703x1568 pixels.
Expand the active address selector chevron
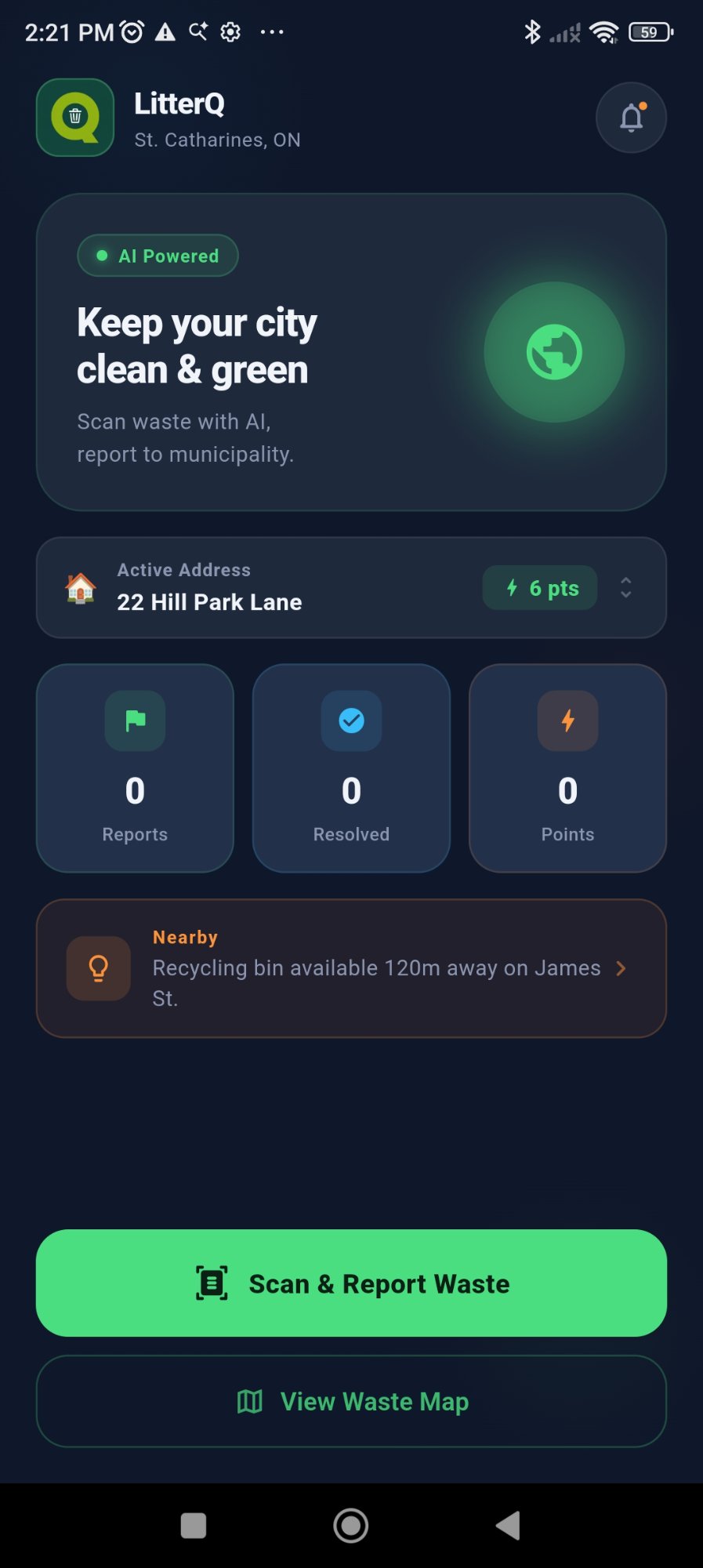tap(625, 588)
